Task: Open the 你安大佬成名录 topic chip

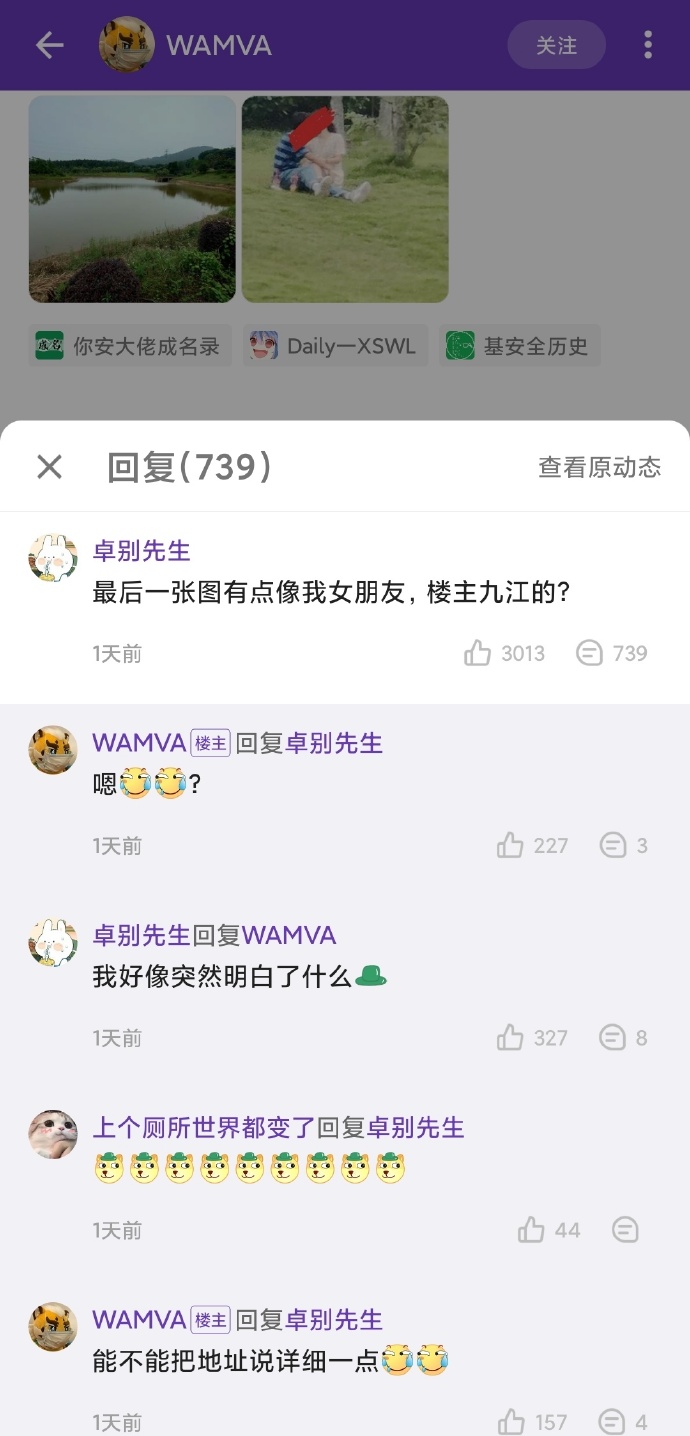Action: coord(130,346)
